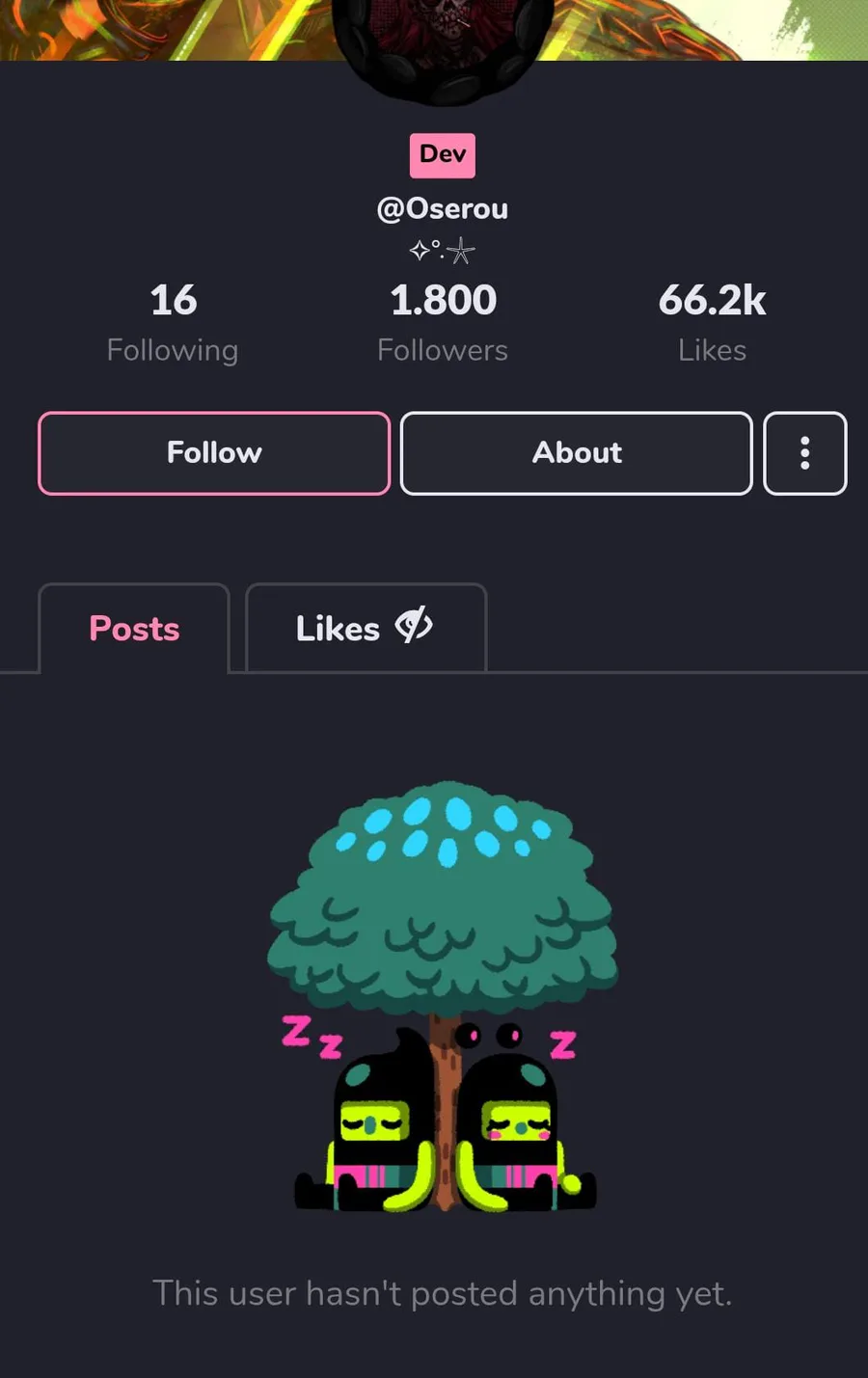View the 1.800 Followers list
868x1378 pixels.
(443, 323)
